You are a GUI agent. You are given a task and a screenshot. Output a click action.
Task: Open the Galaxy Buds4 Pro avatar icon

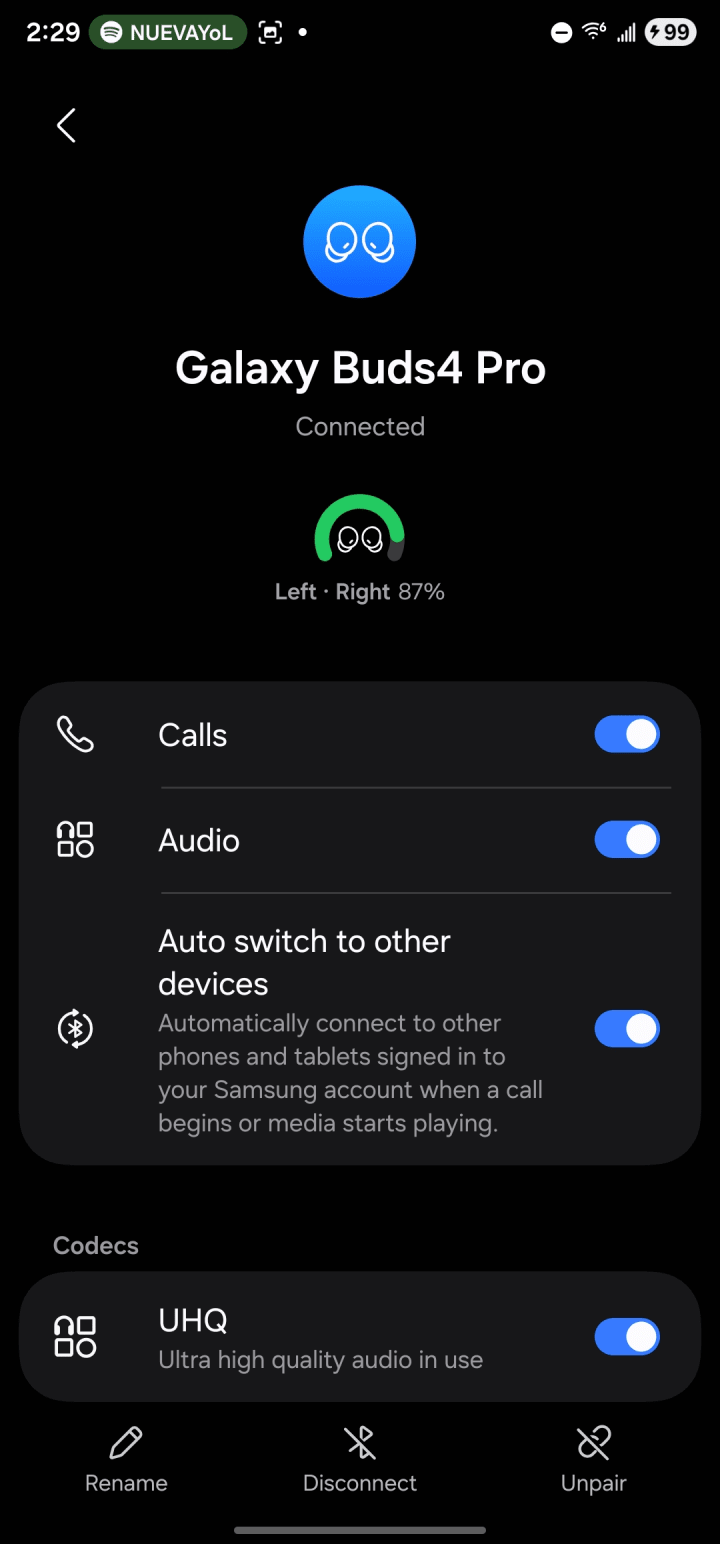(359, 241)
